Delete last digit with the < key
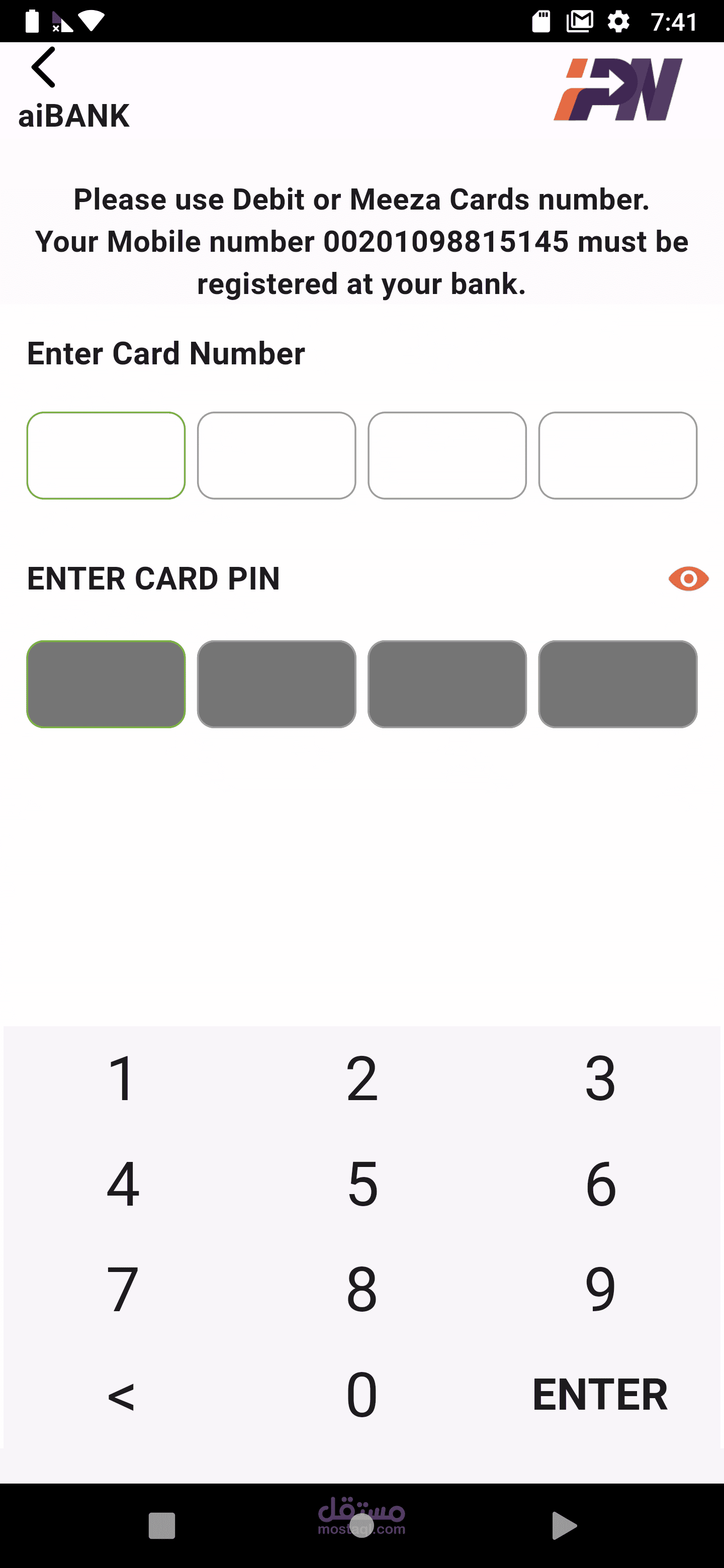This screenshot has height=1568, width=724. pyautogui.click(x=121, y=1395)
